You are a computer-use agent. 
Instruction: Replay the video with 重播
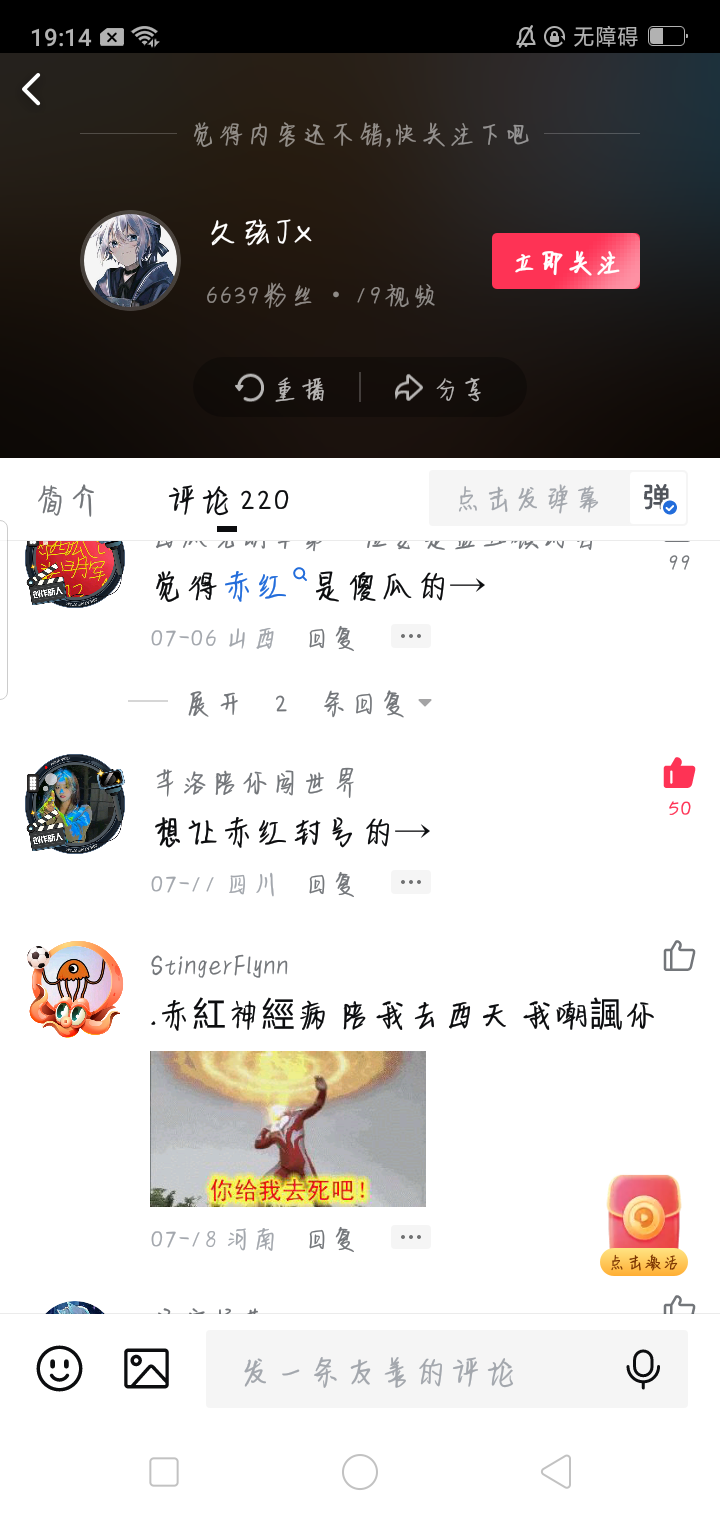point(281,388)
